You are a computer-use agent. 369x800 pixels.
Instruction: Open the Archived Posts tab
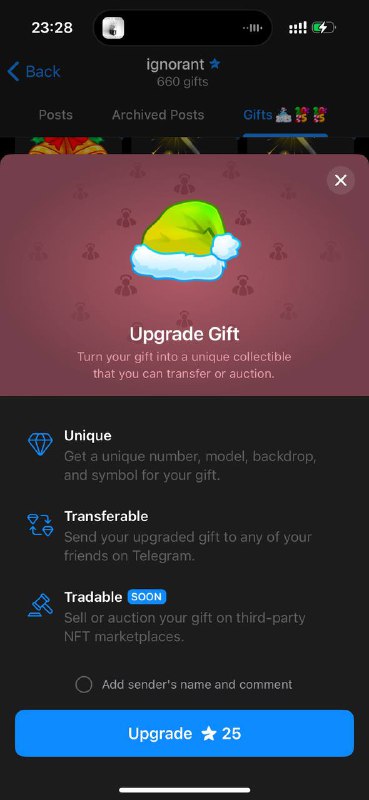click(x=158, y=115)
